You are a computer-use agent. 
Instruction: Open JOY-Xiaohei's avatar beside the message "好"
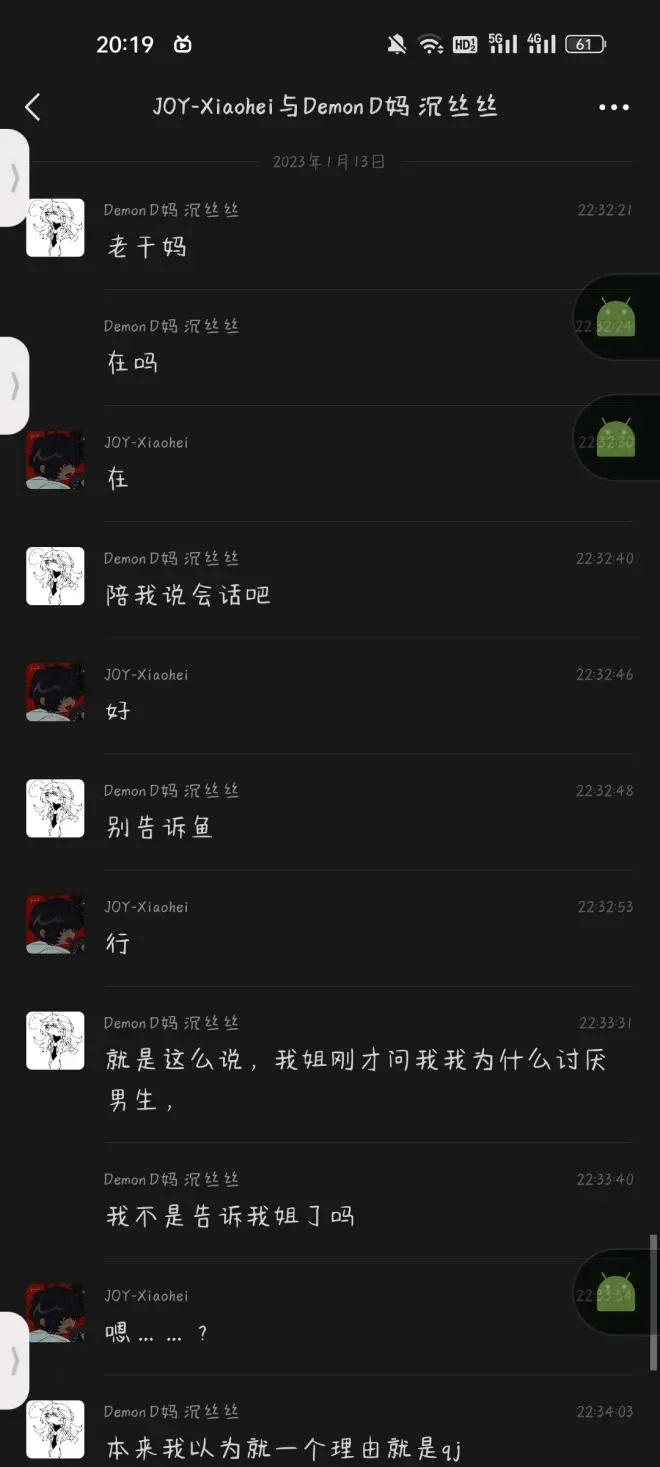[55, 692]
